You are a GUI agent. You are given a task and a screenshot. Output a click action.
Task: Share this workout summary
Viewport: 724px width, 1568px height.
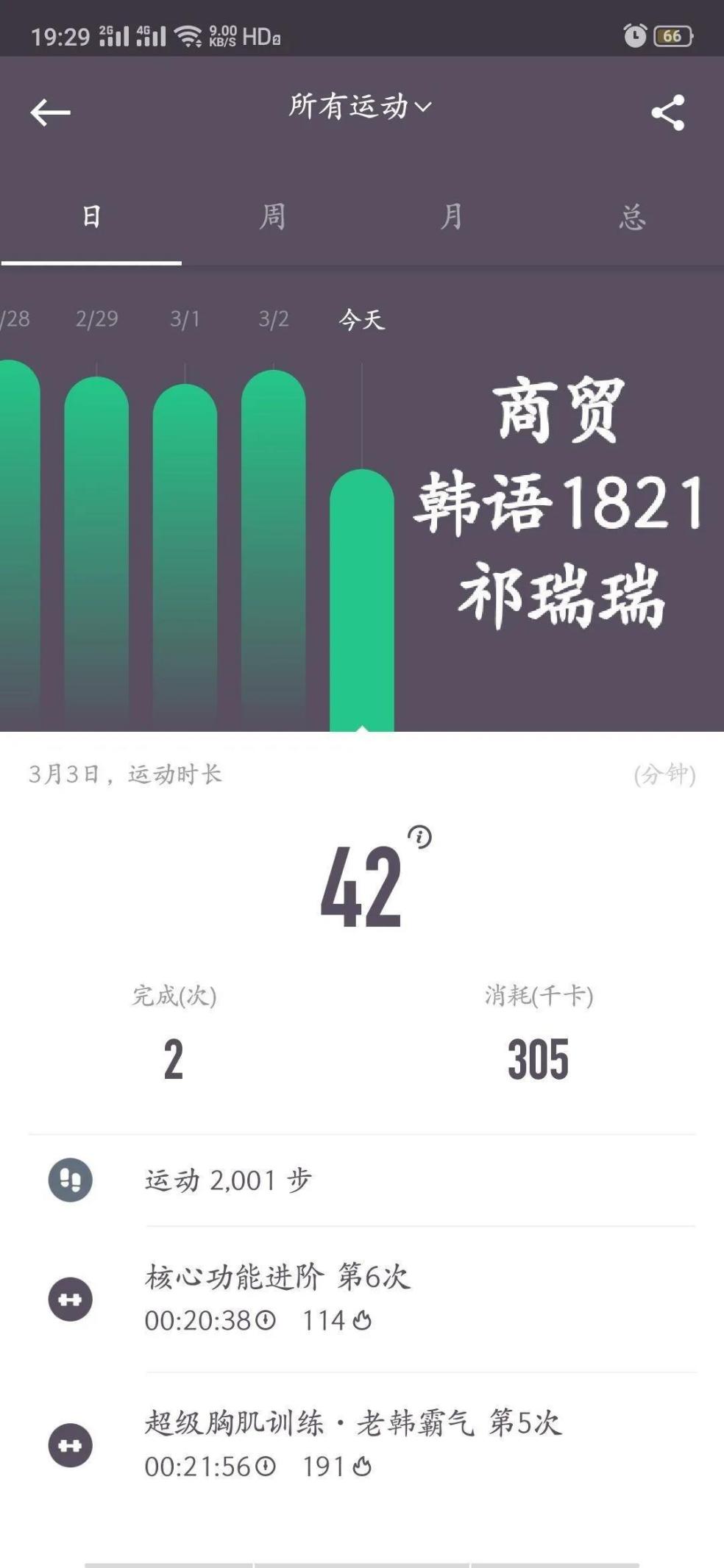coord(667,113)
